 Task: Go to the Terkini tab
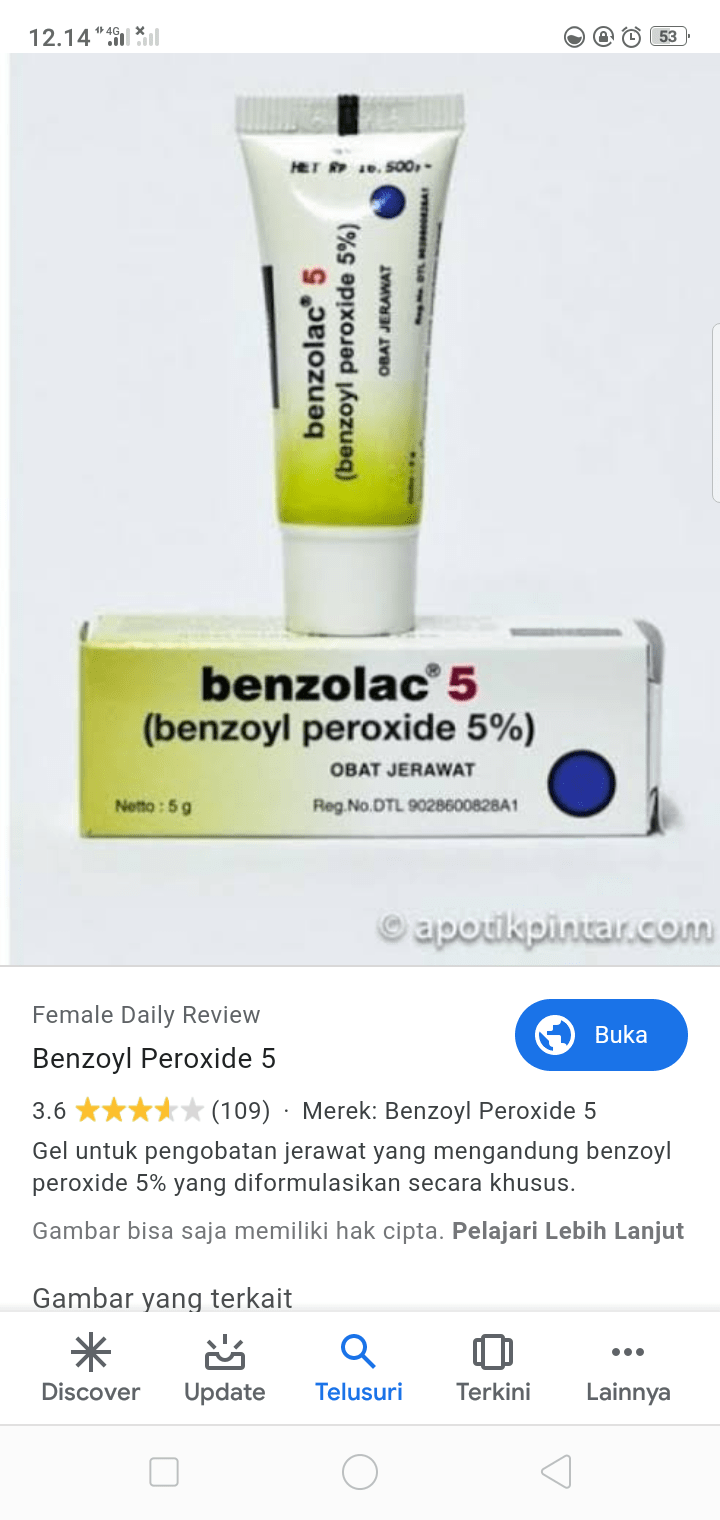point(493,1368)
